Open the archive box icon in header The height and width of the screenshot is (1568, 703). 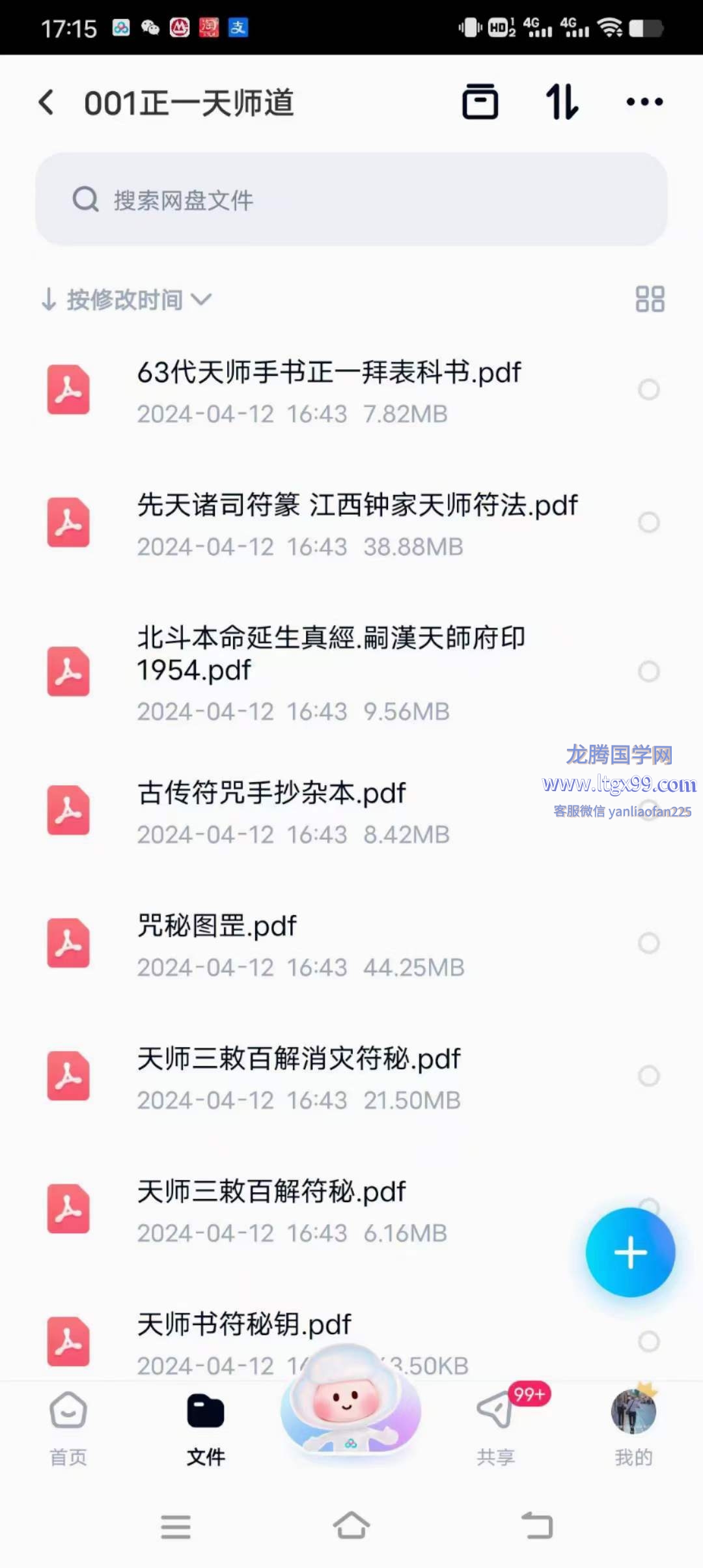[x=480, y=102]
